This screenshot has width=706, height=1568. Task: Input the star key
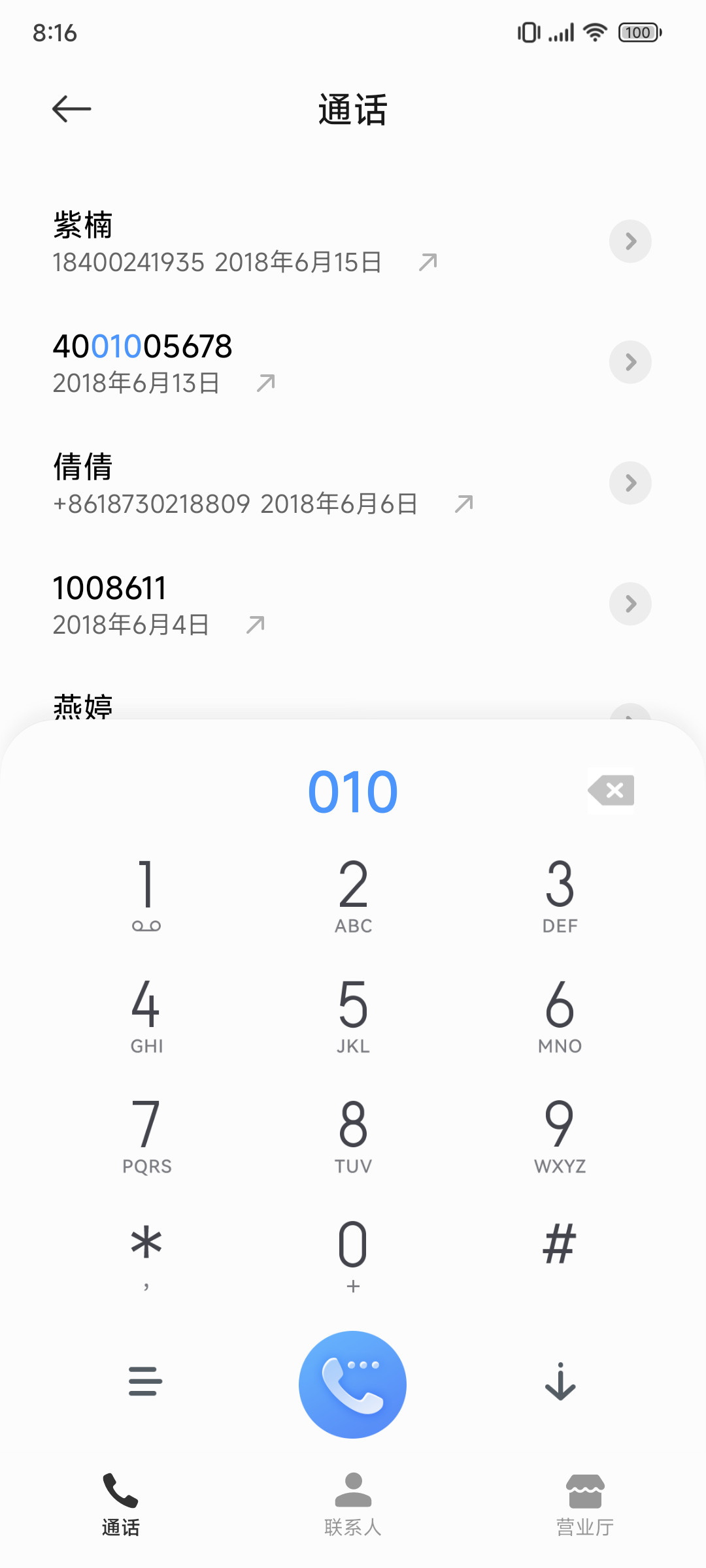[x=146, y=1255]
